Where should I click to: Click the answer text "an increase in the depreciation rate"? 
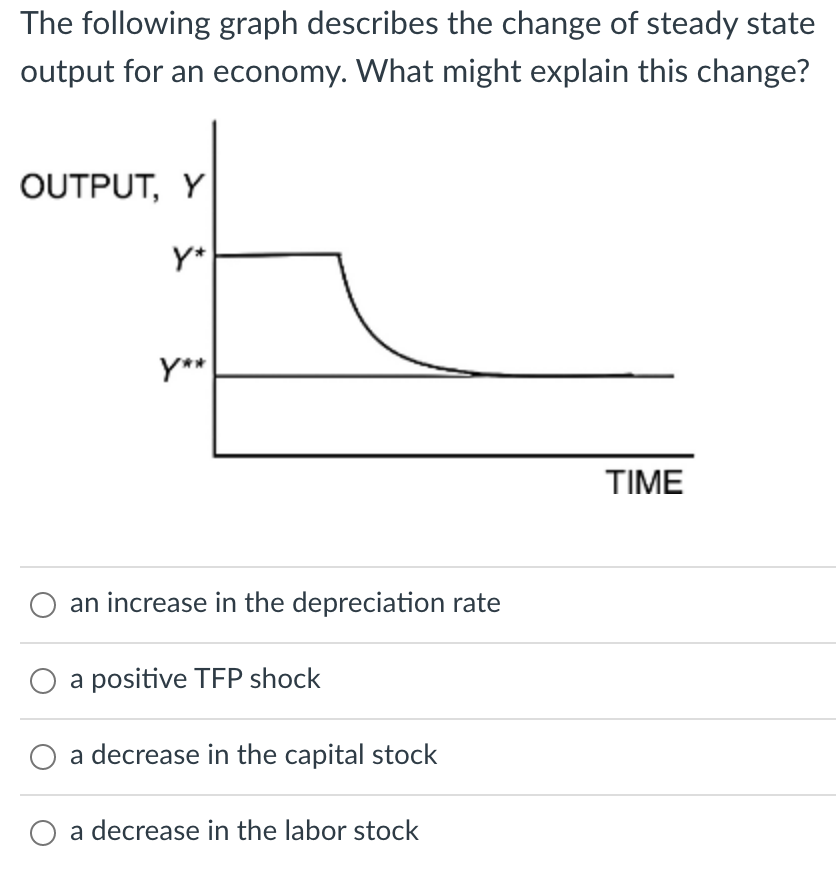pos(283,603)
